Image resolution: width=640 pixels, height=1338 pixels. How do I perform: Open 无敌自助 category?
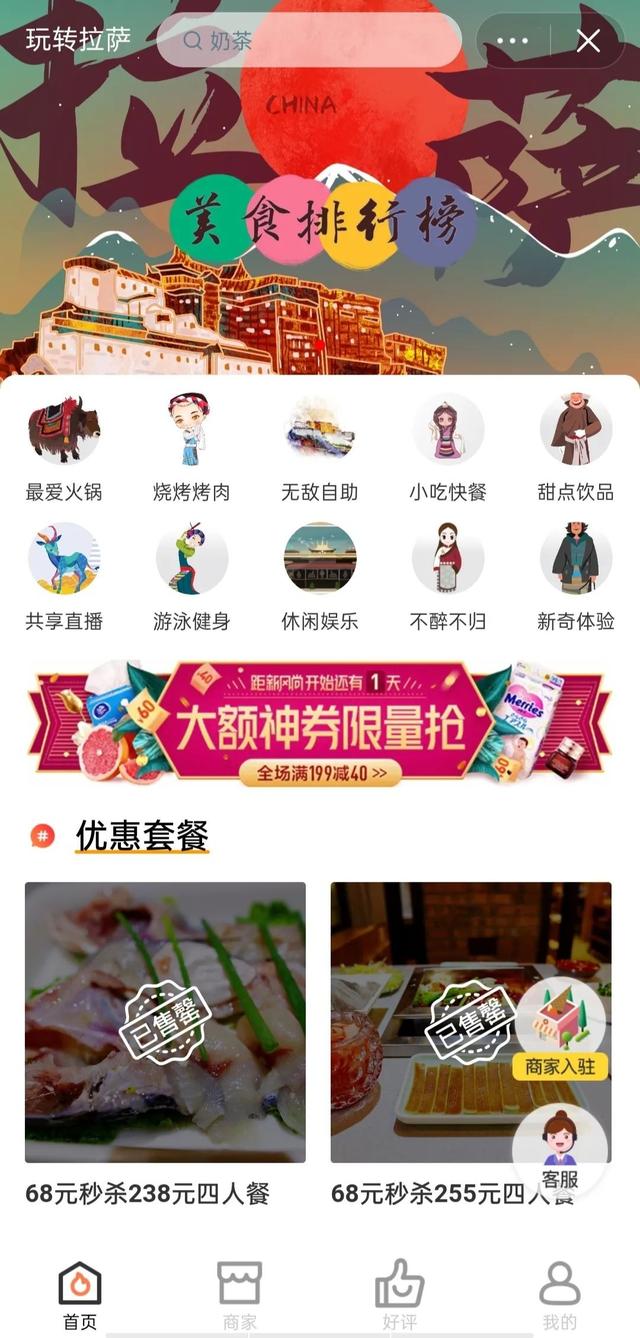click(320, 448)
